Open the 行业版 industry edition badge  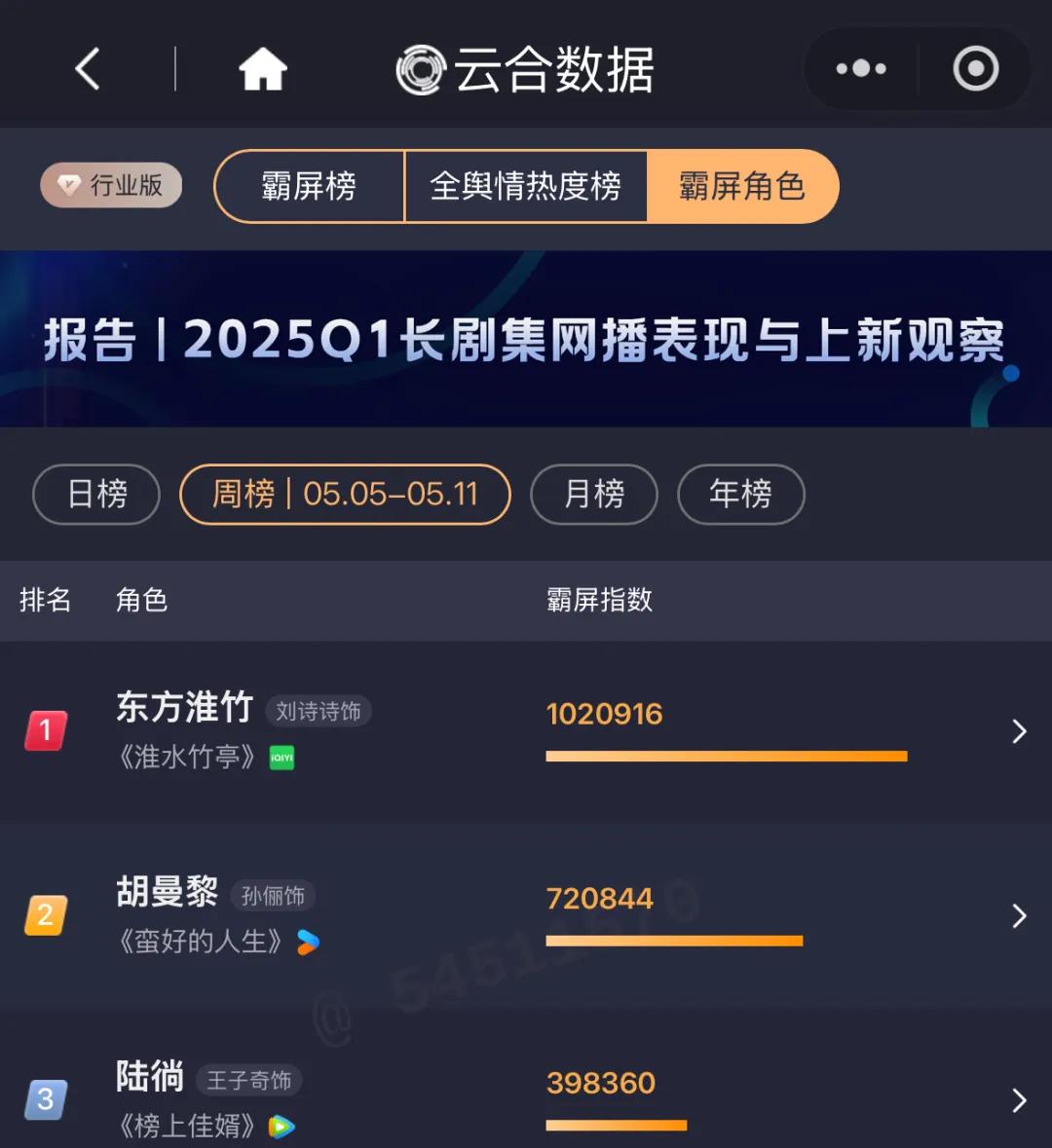[111, 185]
